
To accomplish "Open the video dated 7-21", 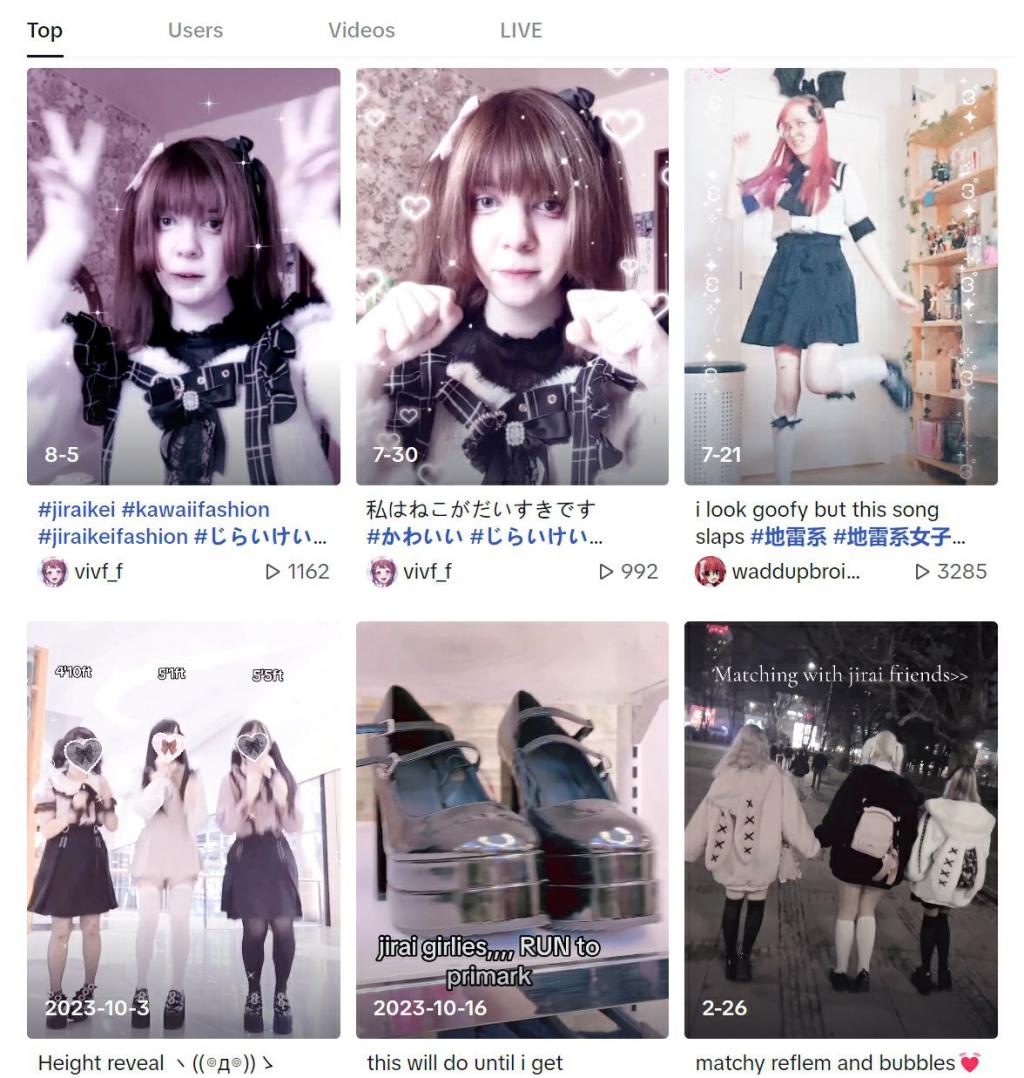I will [840, 276].
